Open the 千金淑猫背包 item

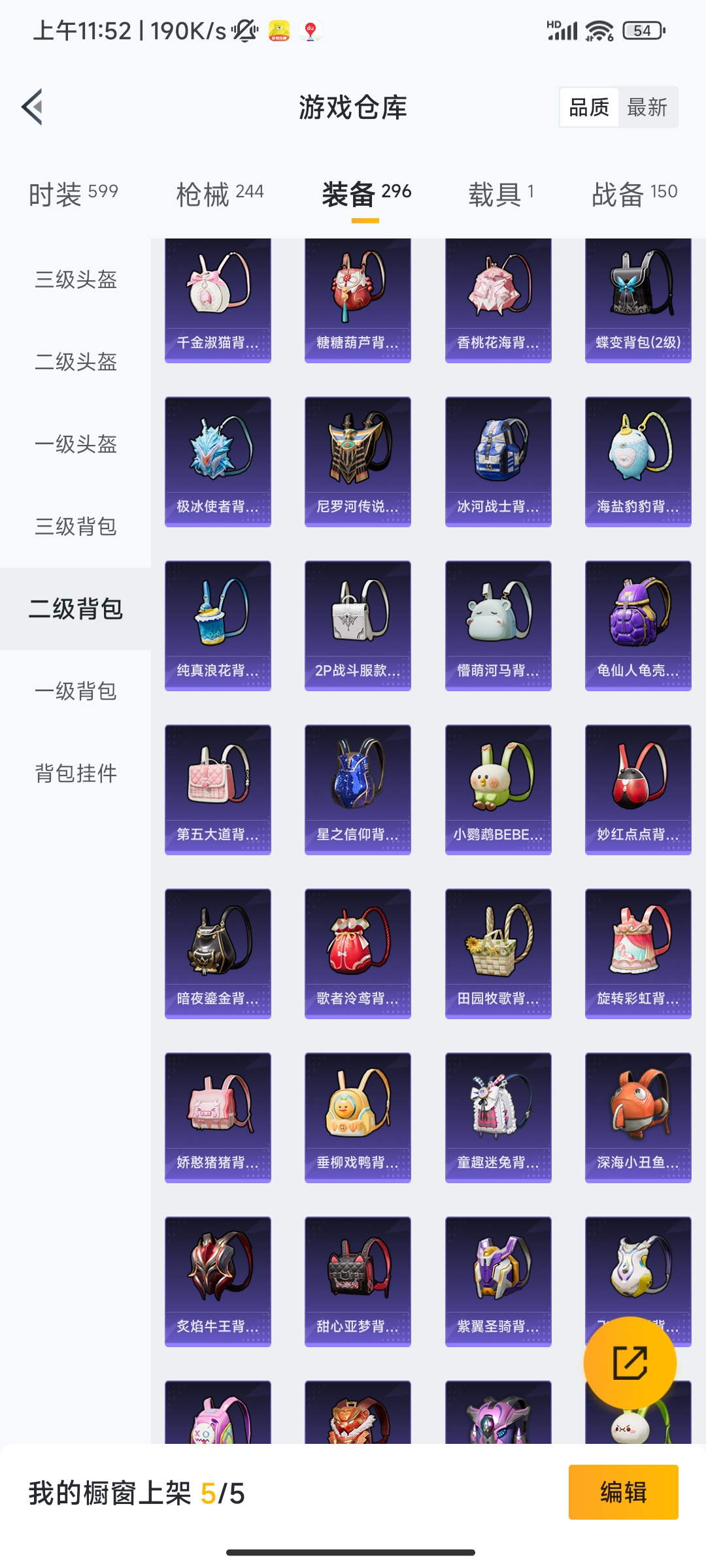[x=218, y=301]
